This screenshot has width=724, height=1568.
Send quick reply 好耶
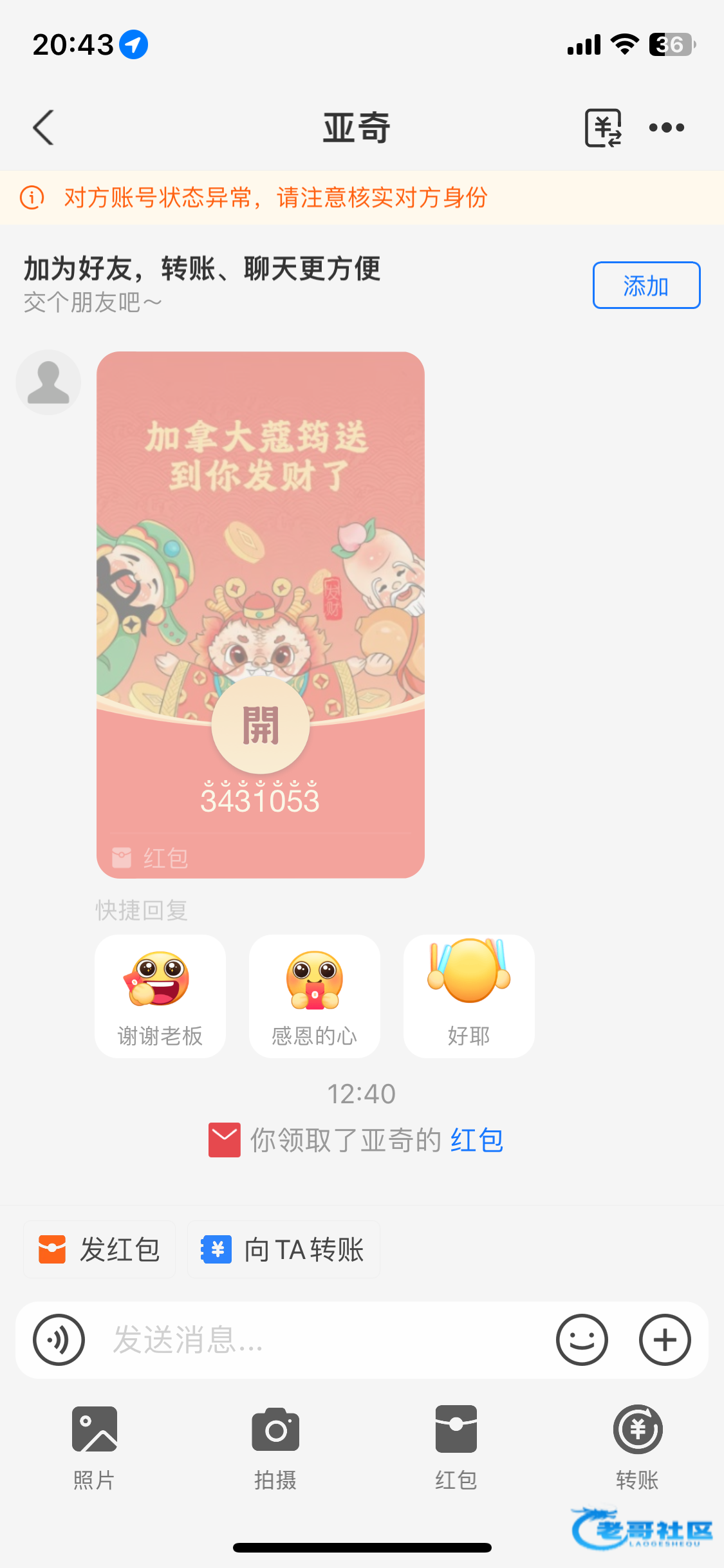[x=469, y=995]
